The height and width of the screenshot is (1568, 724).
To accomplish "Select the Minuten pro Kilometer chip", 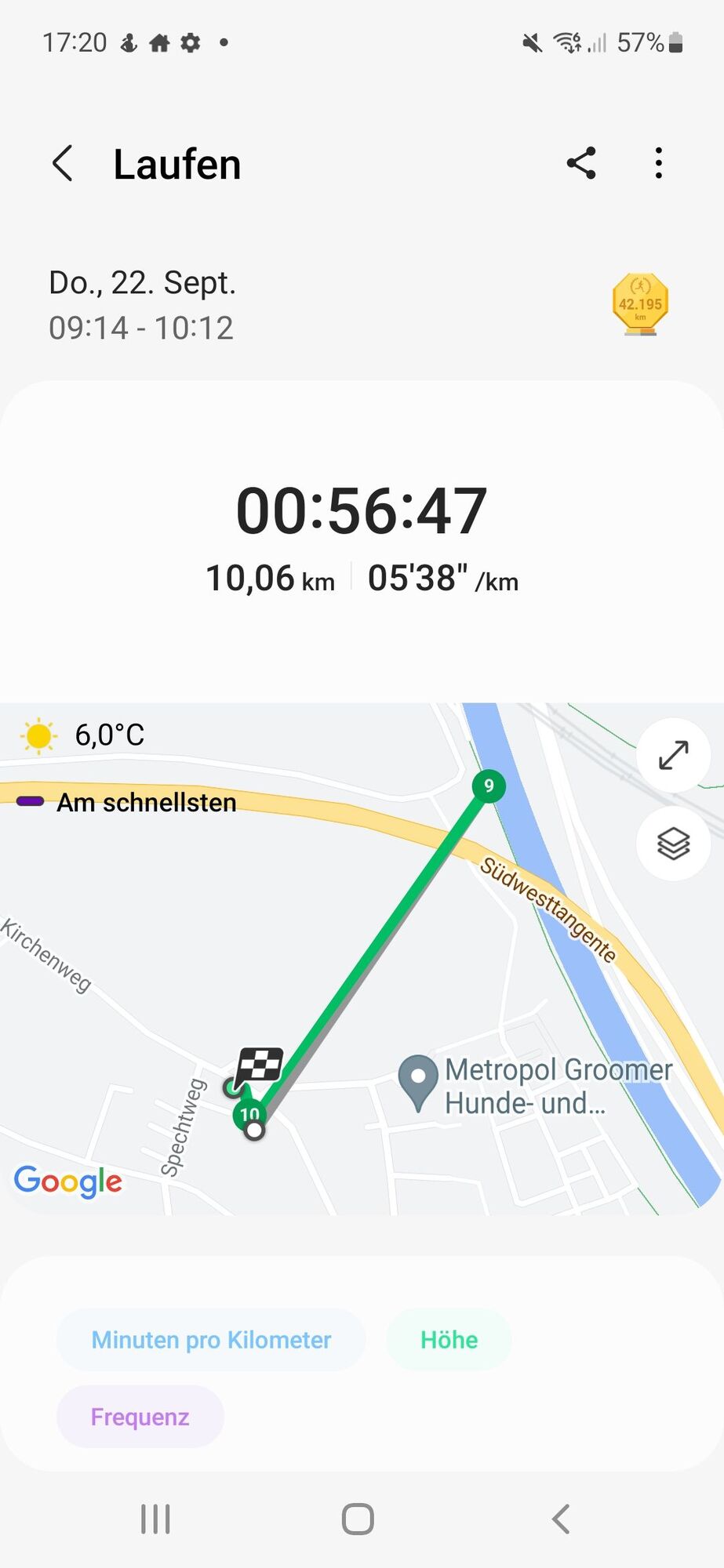I will 211,1340.
